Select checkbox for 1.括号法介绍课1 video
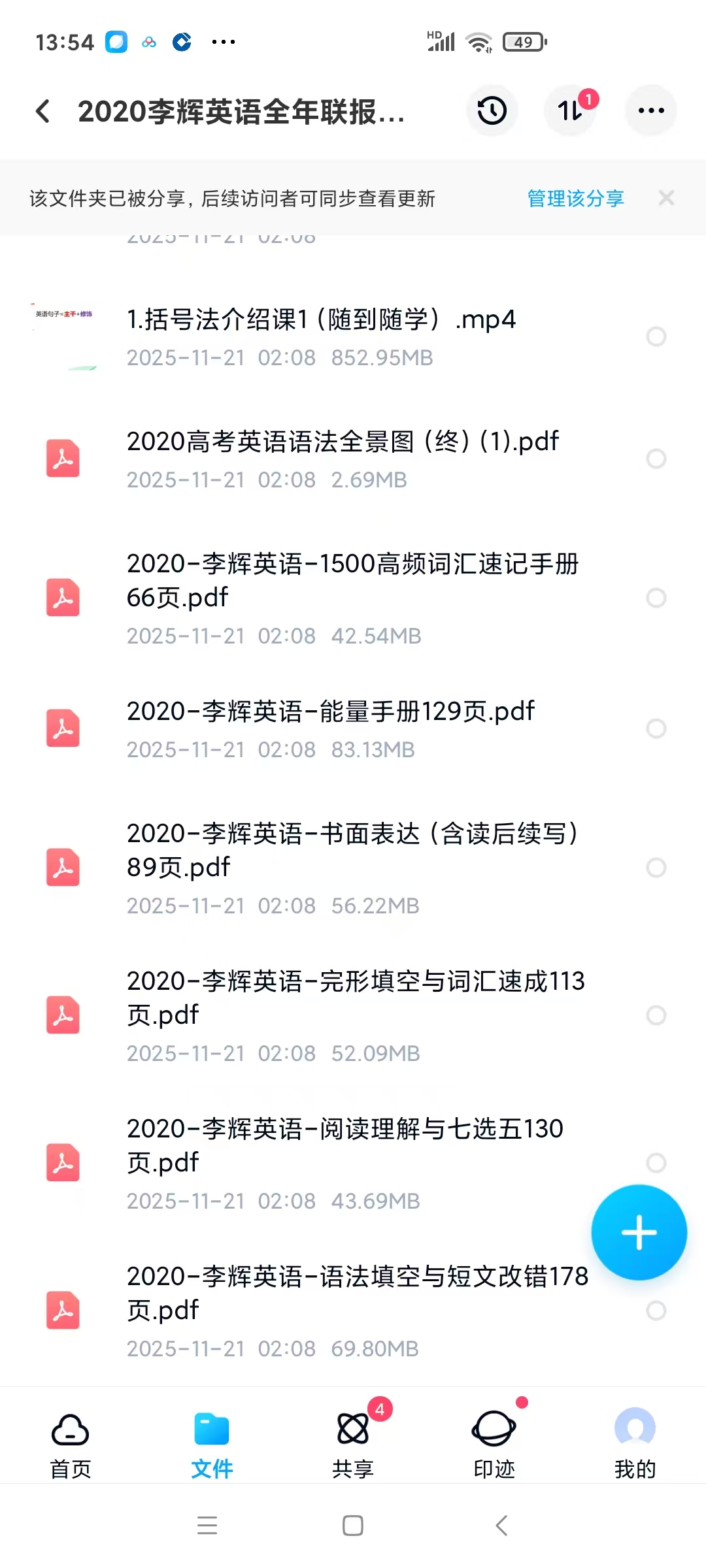The width and height of the screenshot is (706, 1568). (656, 337)
